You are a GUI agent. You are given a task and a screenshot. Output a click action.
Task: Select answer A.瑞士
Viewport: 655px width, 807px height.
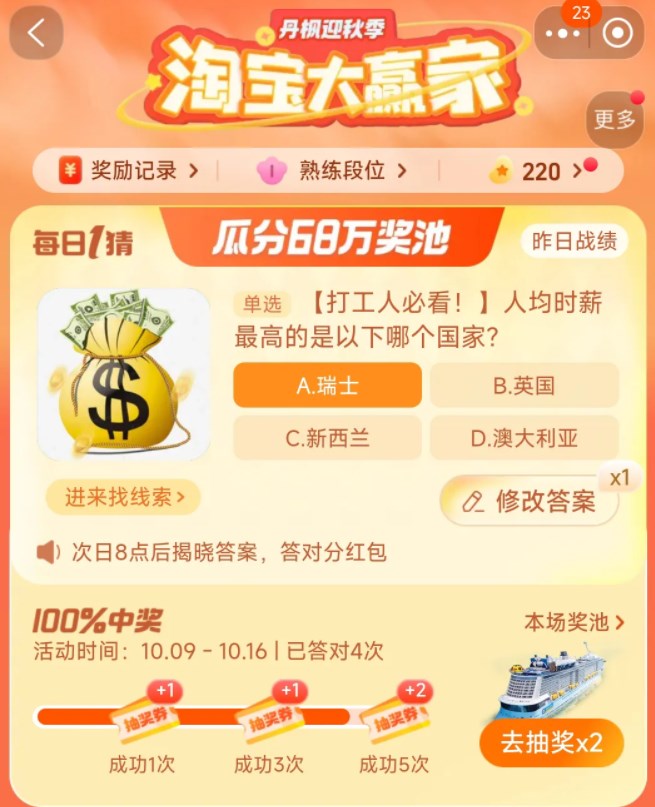(x=327, y=385)
